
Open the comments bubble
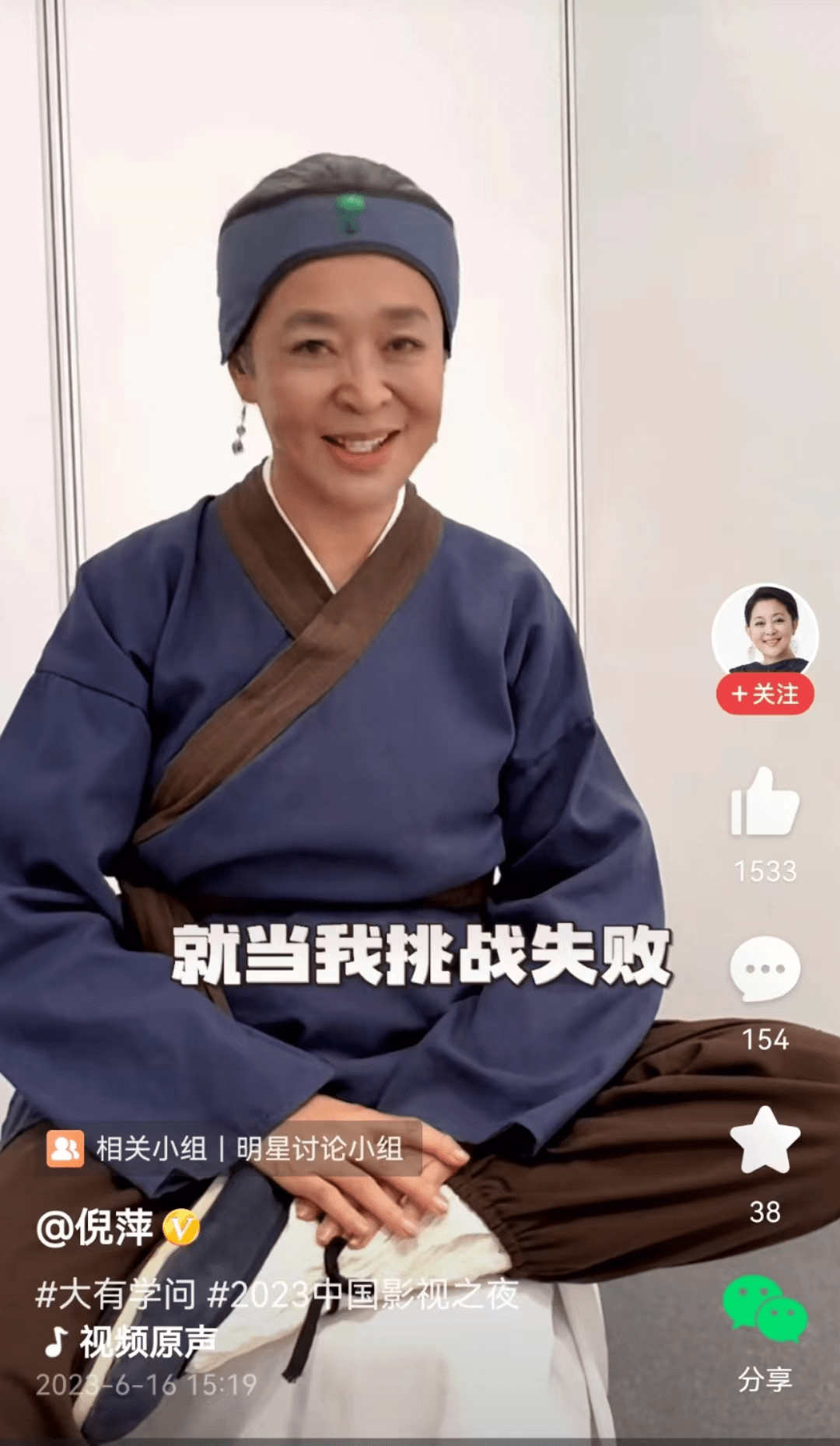tap(765, 969)
